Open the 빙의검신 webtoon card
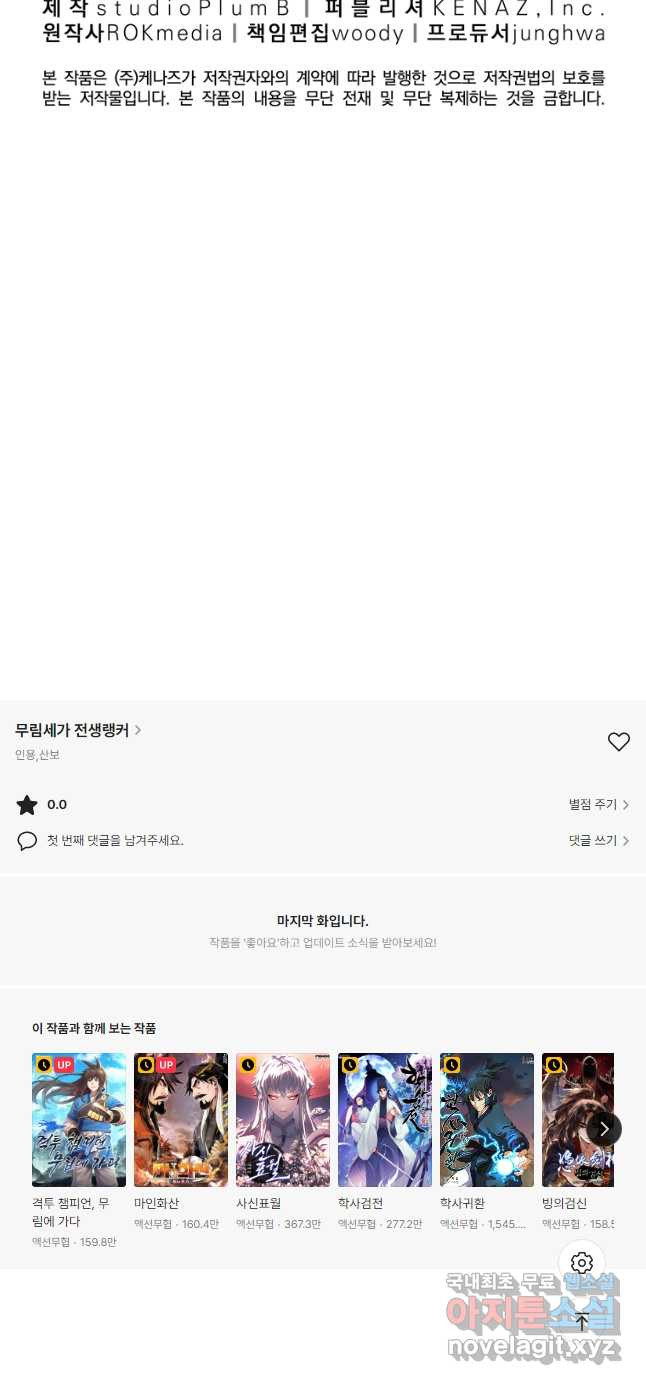 click(x=572, y=1120)
